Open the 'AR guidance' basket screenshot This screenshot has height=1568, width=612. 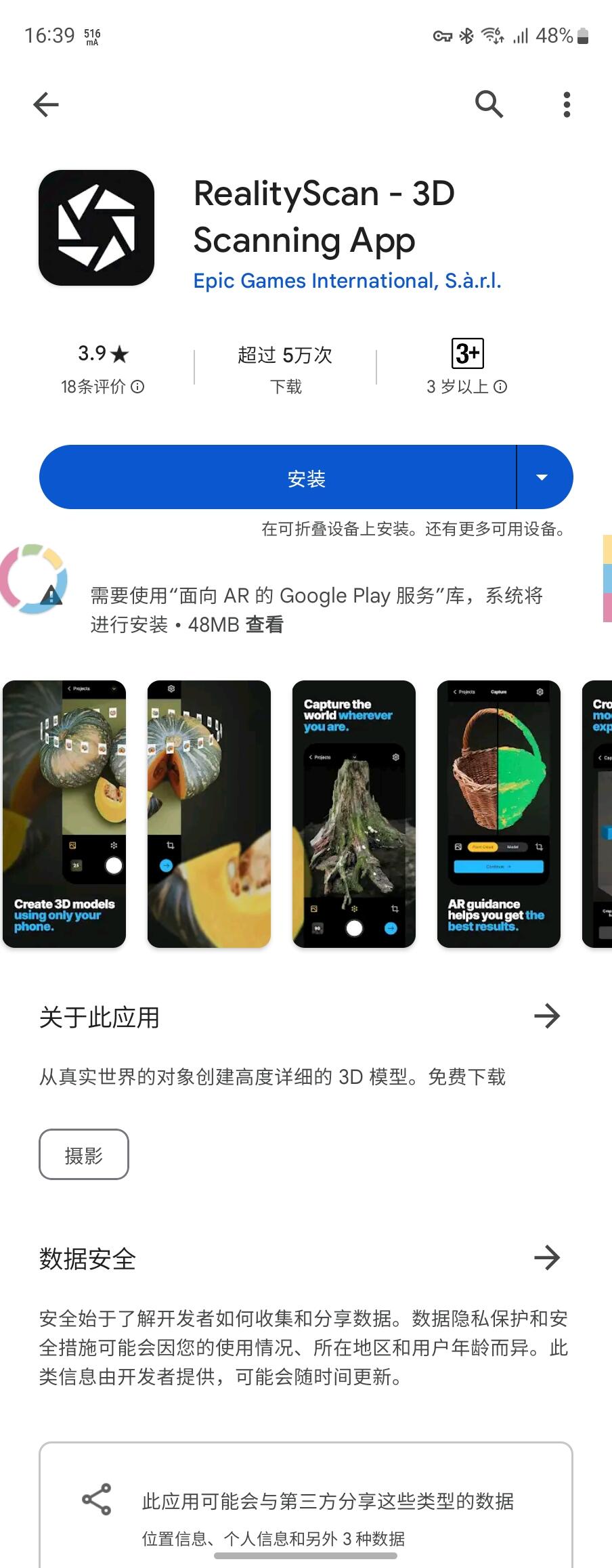[498, 813]
